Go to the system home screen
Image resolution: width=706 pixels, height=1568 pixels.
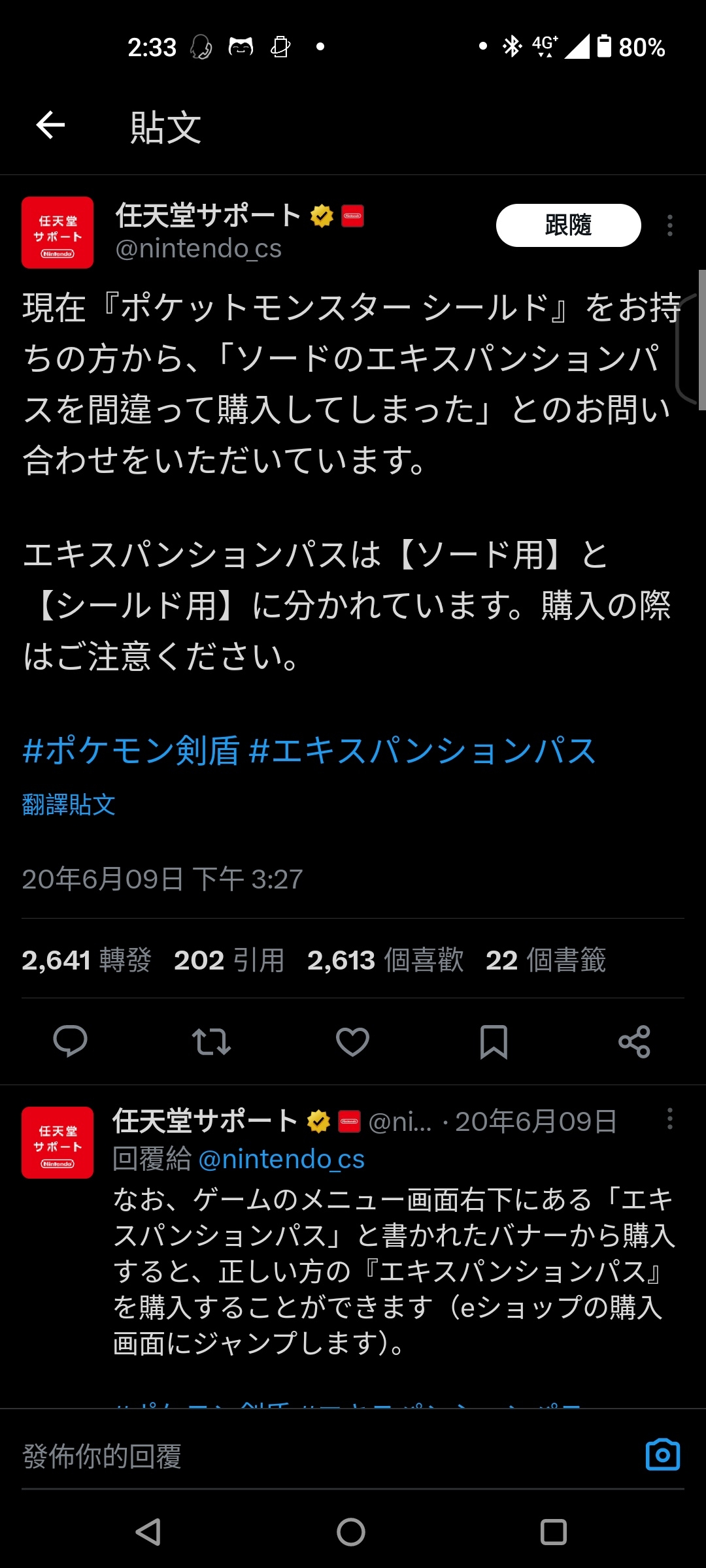(351, 1532)
